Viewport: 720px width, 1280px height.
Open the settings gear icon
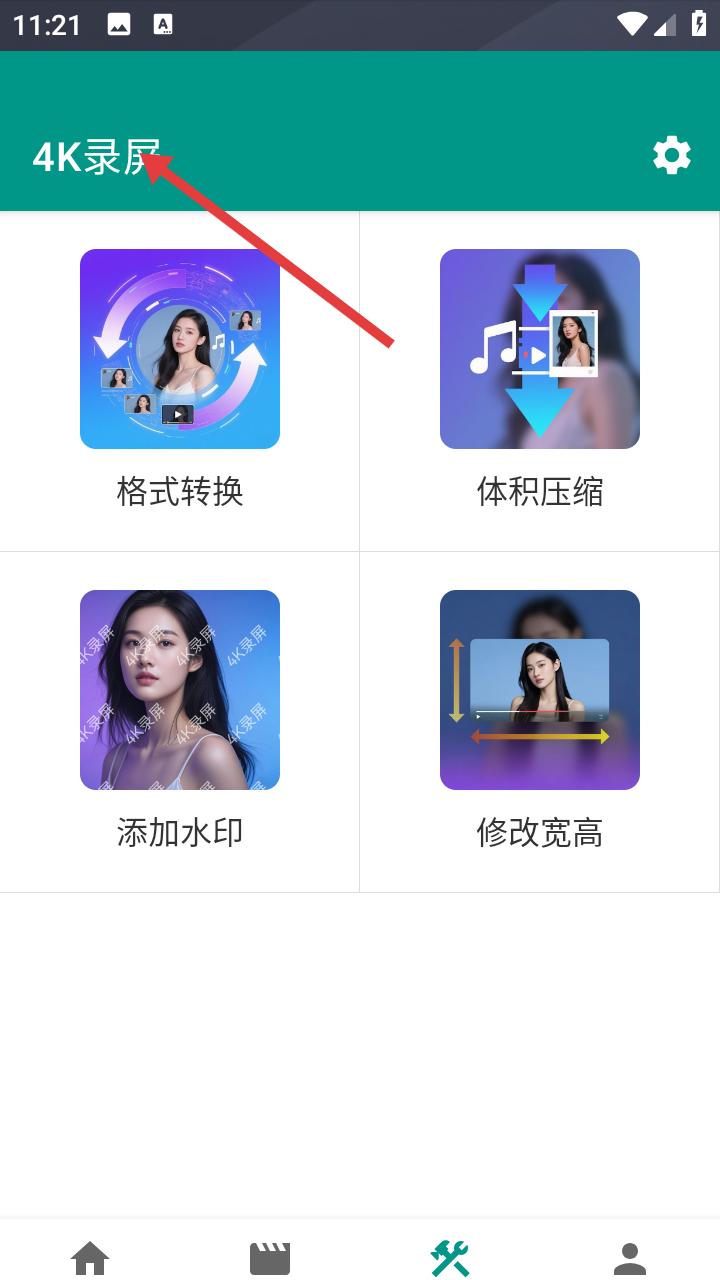[671, 156]
